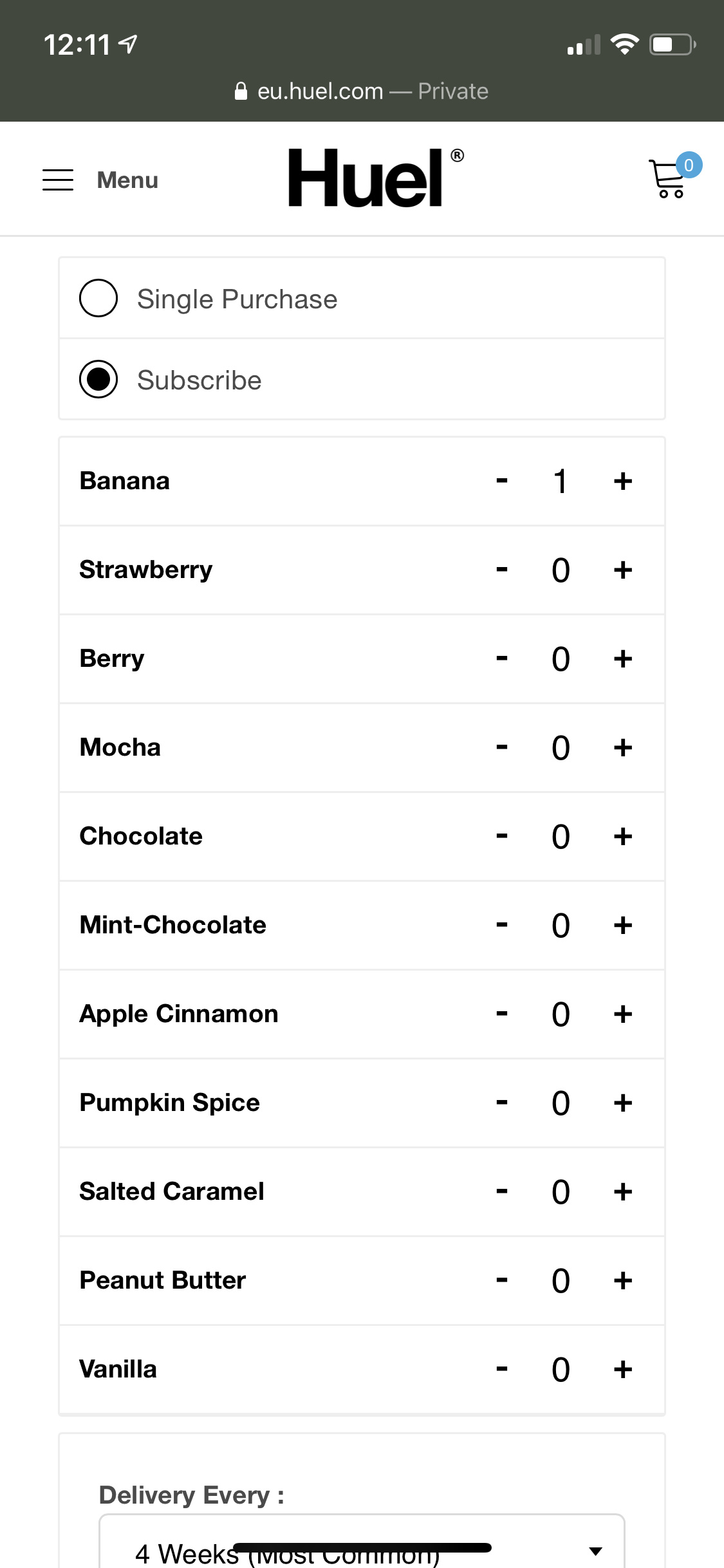Increase the Berry quantity
724x1568 pixels.
622,658
